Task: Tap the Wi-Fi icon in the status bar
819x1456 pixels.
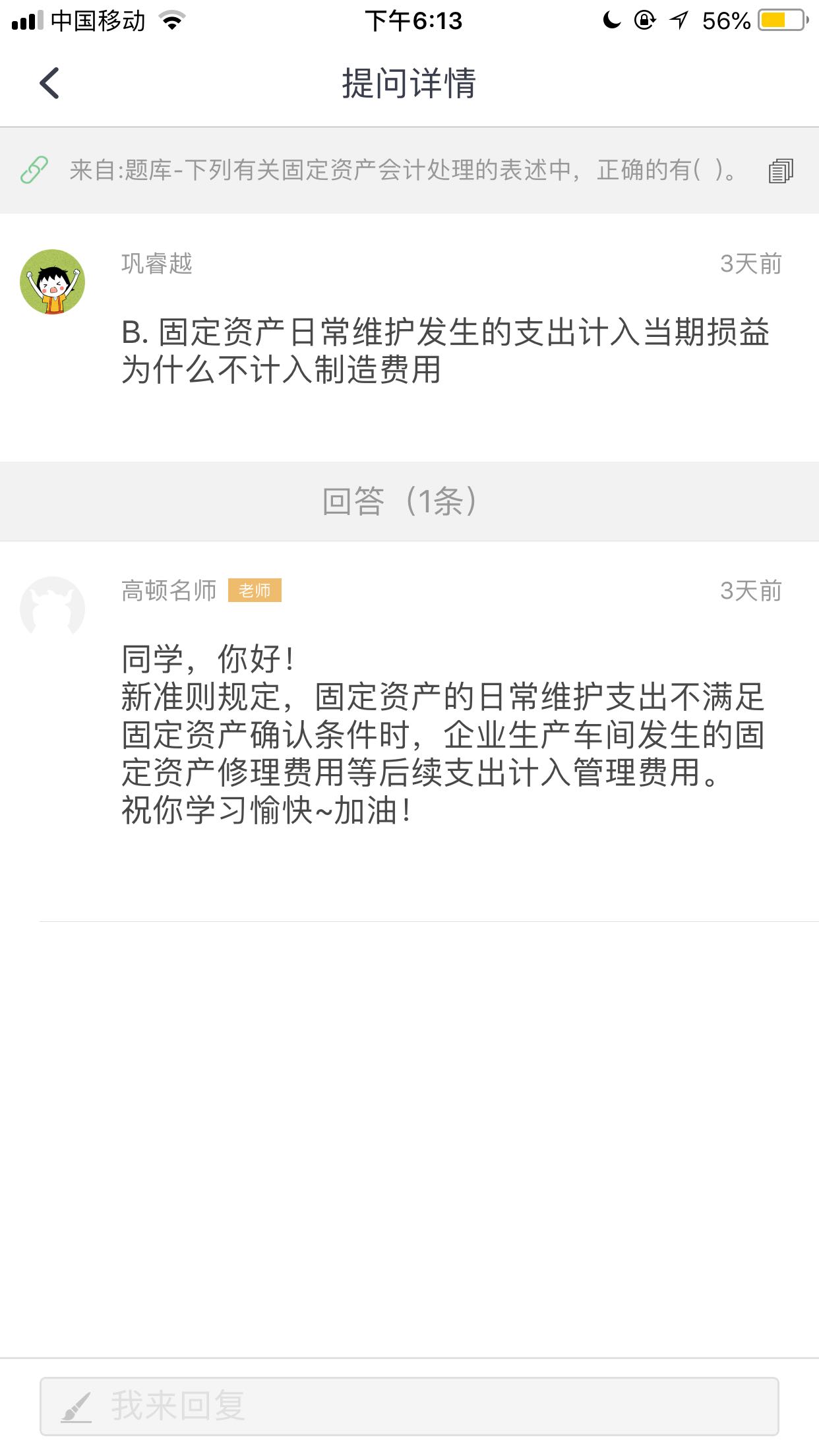Action: (173, 20)
